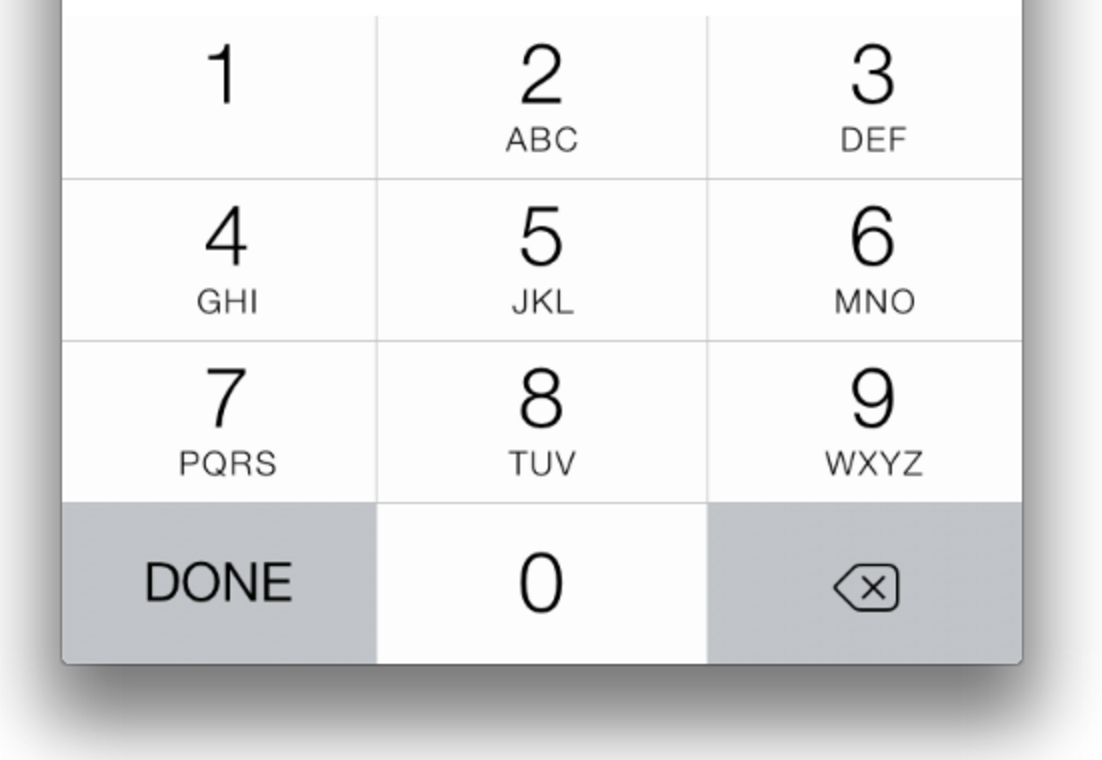Select digit 8 (TUV)
The width and height of the screenshot is (1102, 760).
coord(541,421)
